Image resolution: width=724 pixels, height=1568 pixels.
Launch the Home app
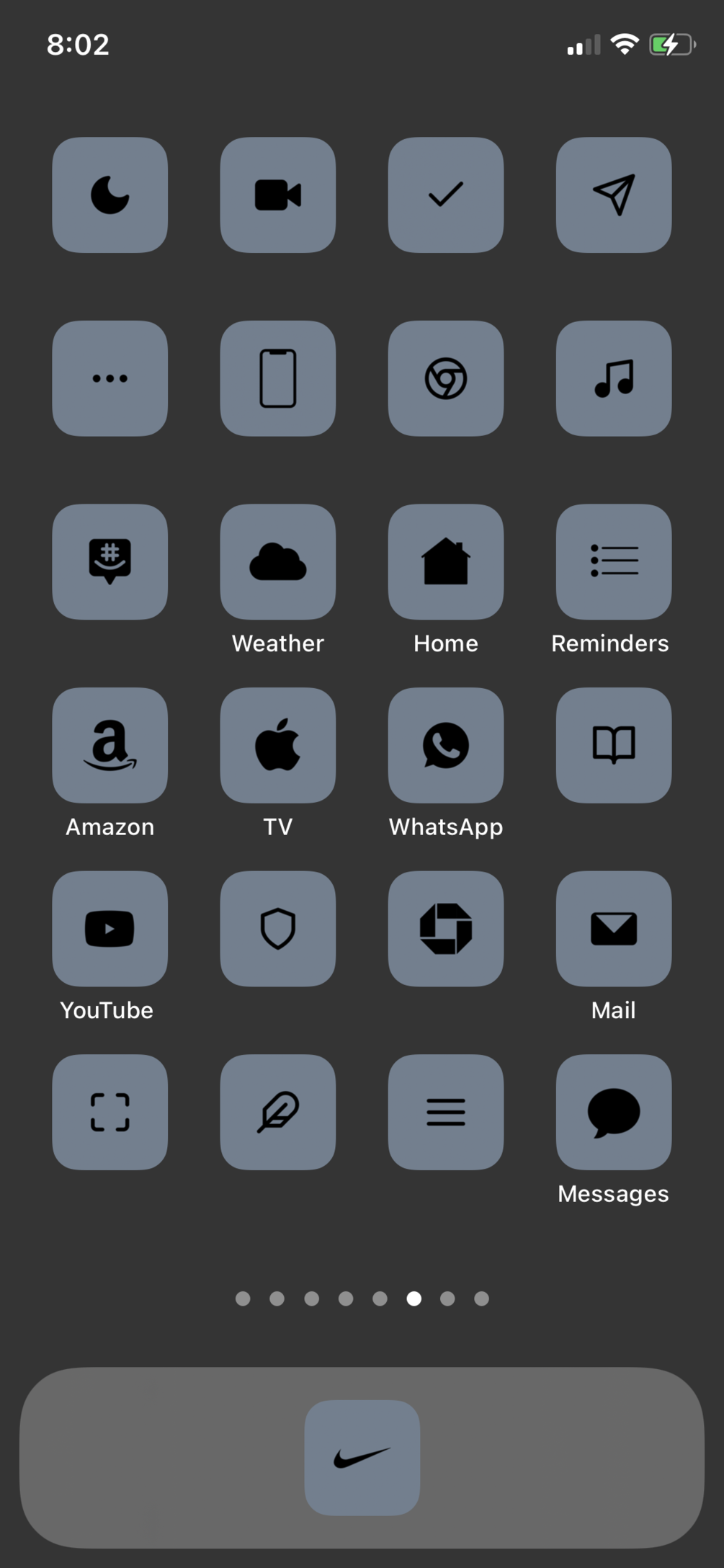click(x=445, y=562)
